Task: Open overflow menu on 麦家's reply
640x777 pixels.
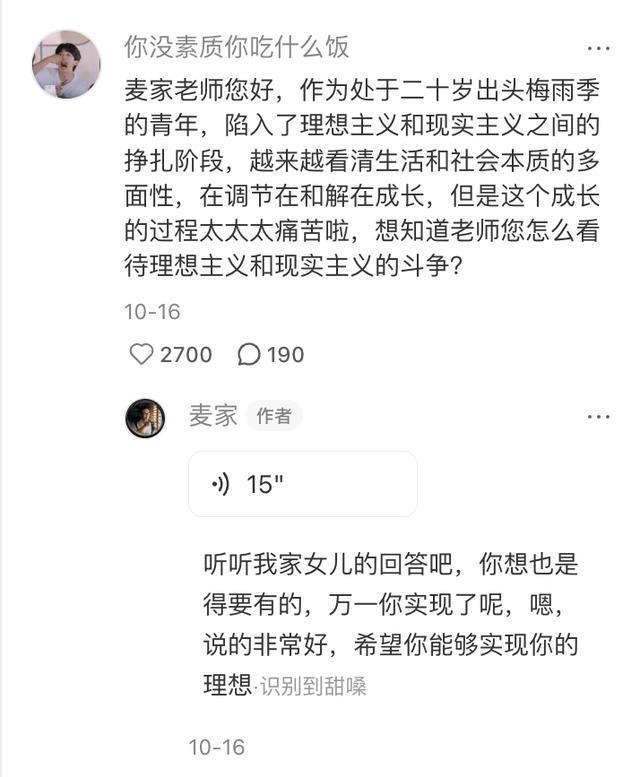Action: pos(598,416)
